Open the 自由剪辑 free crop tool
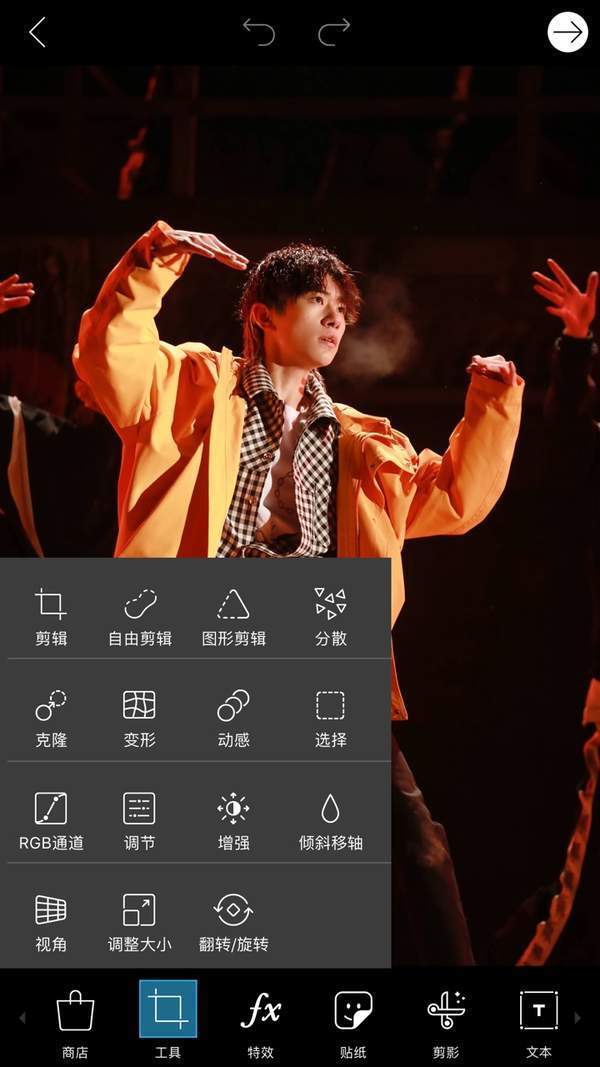Image resolution: width=600 pixels, height=1067 pixels. pos(140,615)
